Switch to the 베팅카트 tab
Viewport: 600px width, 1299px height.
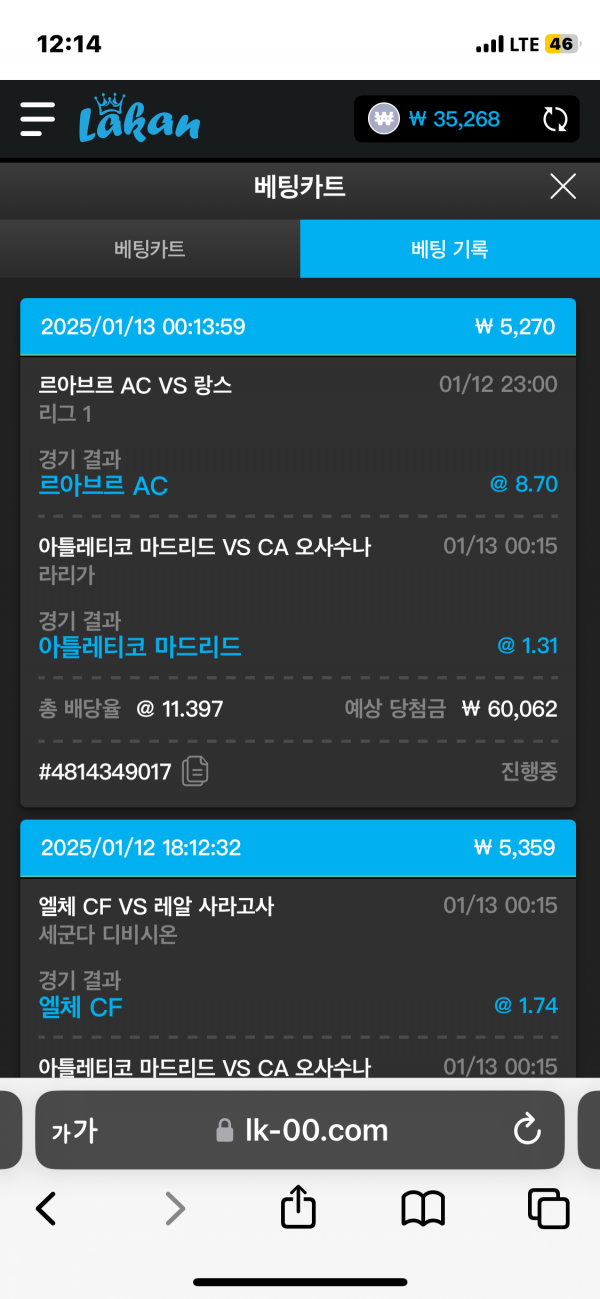(150, 249)
